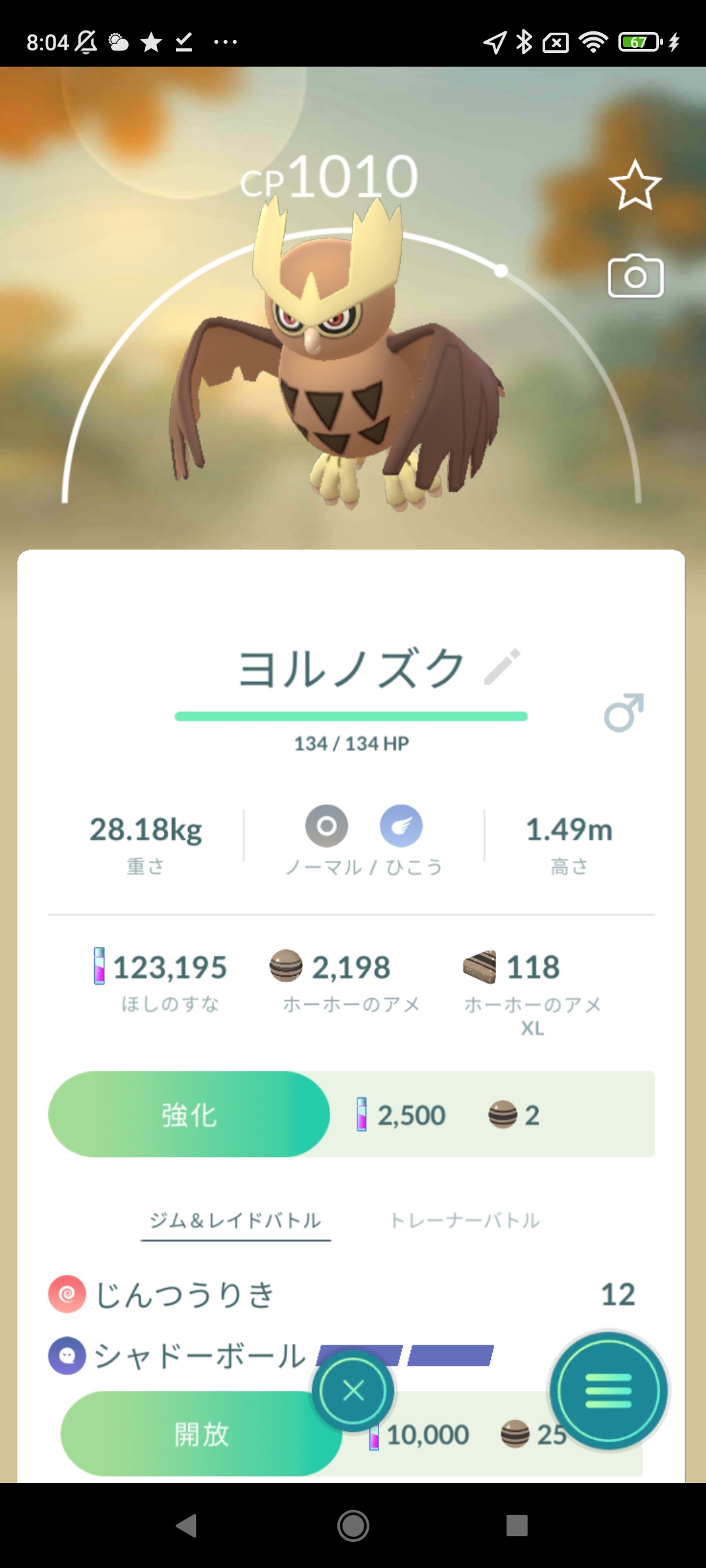706x1568 pixels.
Task: Tap the 強化 power-up button
Action: [x=189, y=1114]
